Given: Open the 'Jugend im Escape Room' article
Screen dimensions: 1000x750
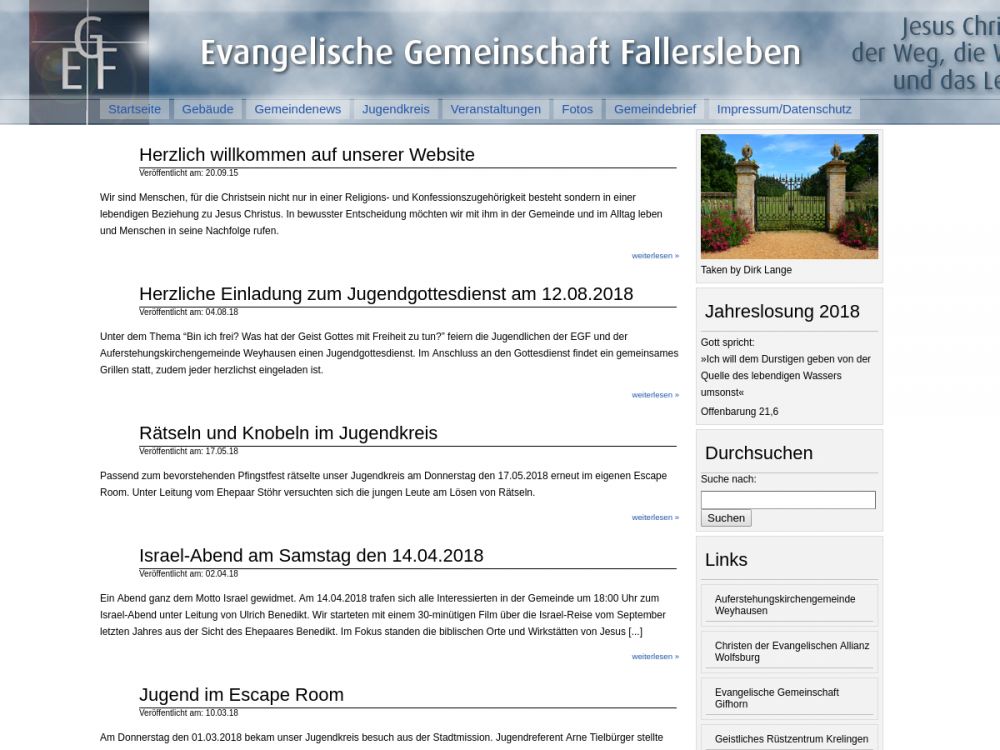Looking at the screenshot, I should [241, 694].
